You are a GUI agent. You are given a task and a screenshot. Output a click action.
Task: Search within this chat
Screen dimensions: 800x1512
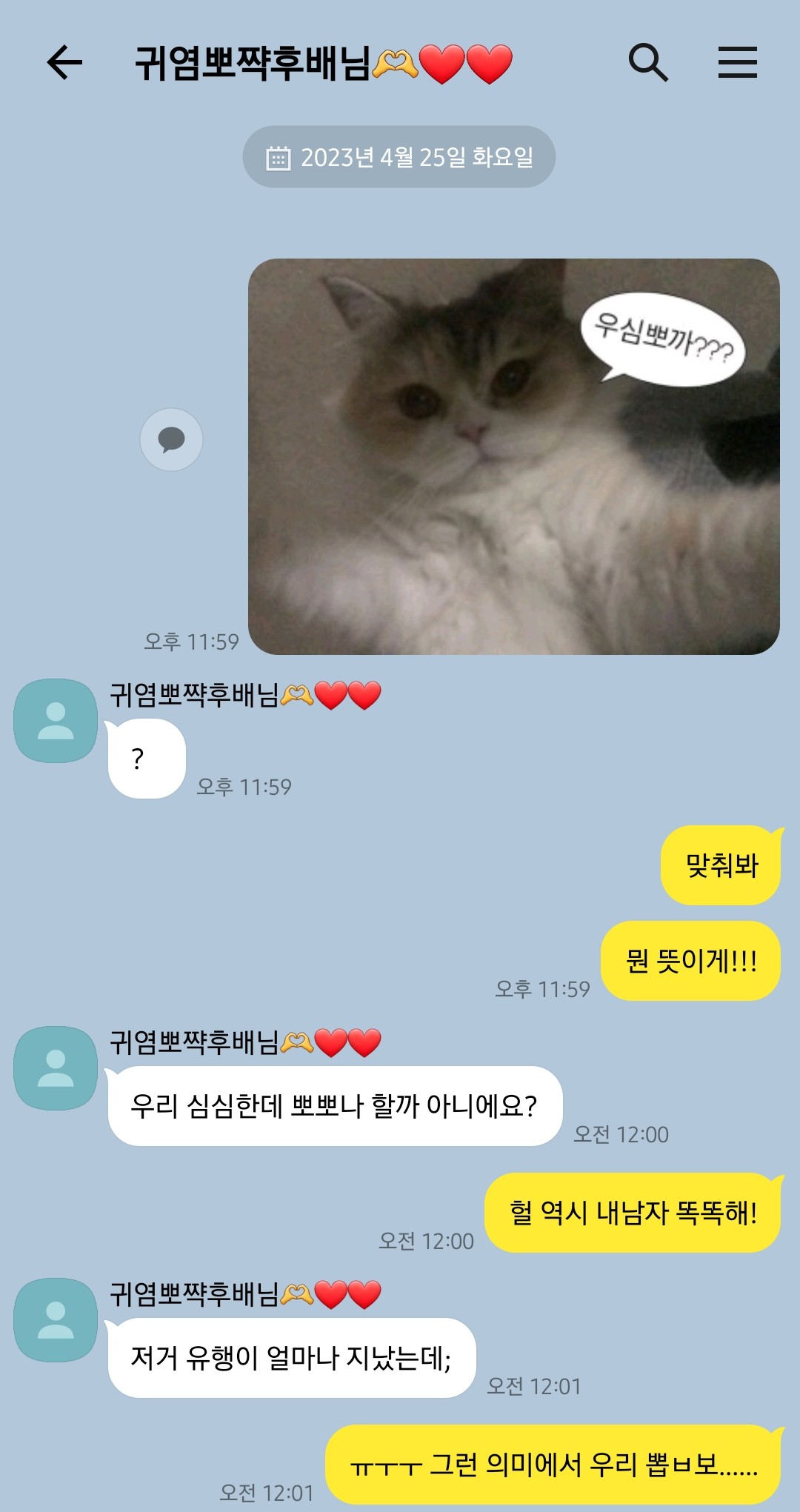click(x=648, y=62)
